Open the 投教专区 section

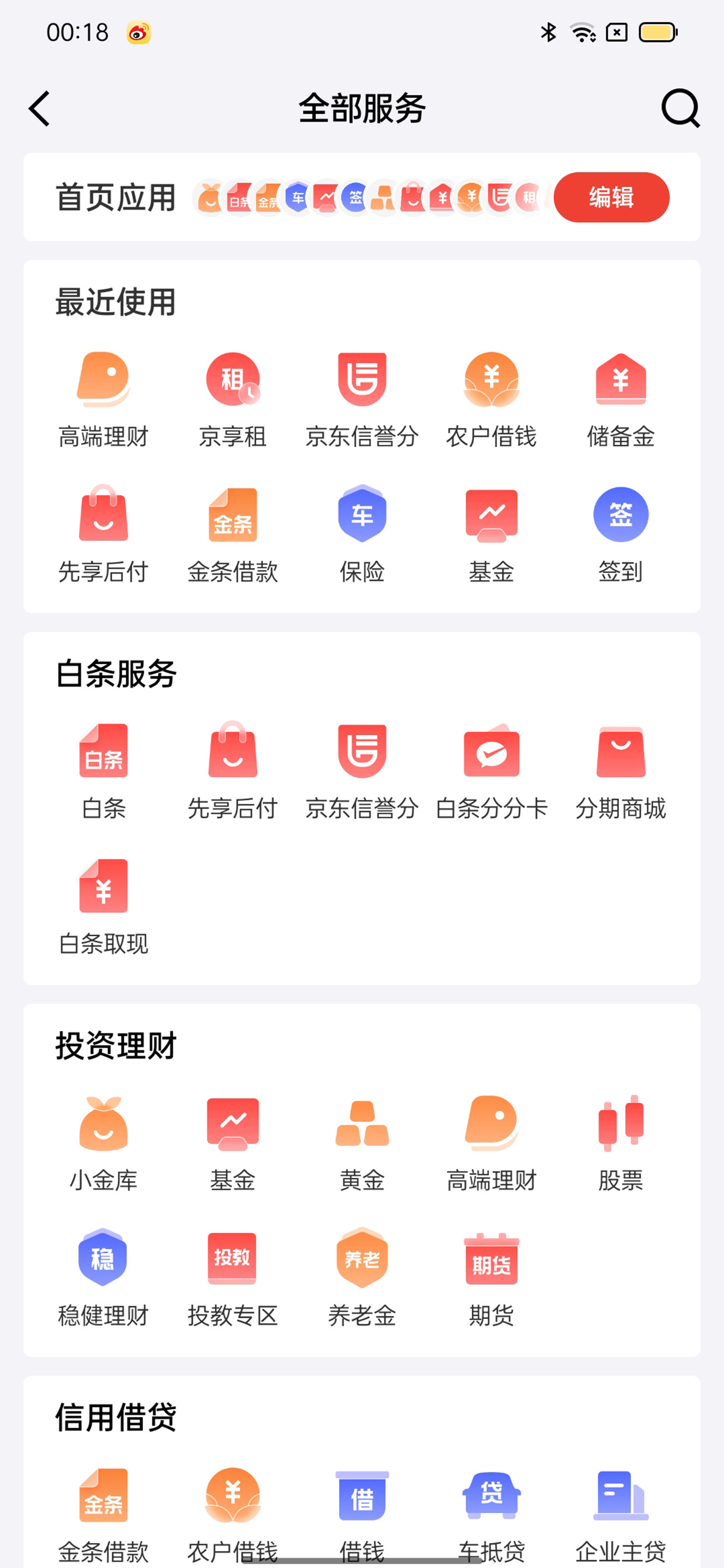232,1278
